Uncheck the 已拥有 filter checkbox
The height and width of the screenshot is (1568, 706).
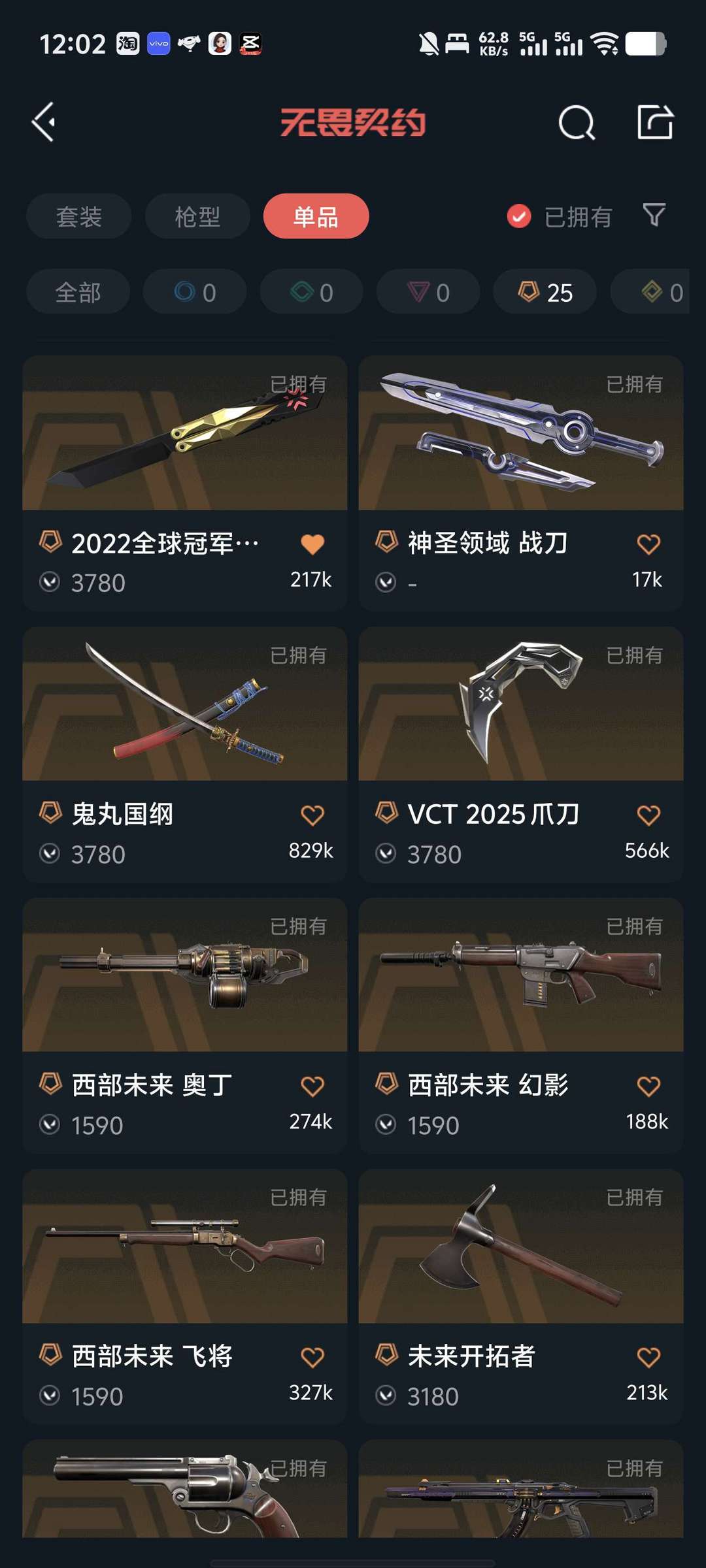click(x=519, y=216)
